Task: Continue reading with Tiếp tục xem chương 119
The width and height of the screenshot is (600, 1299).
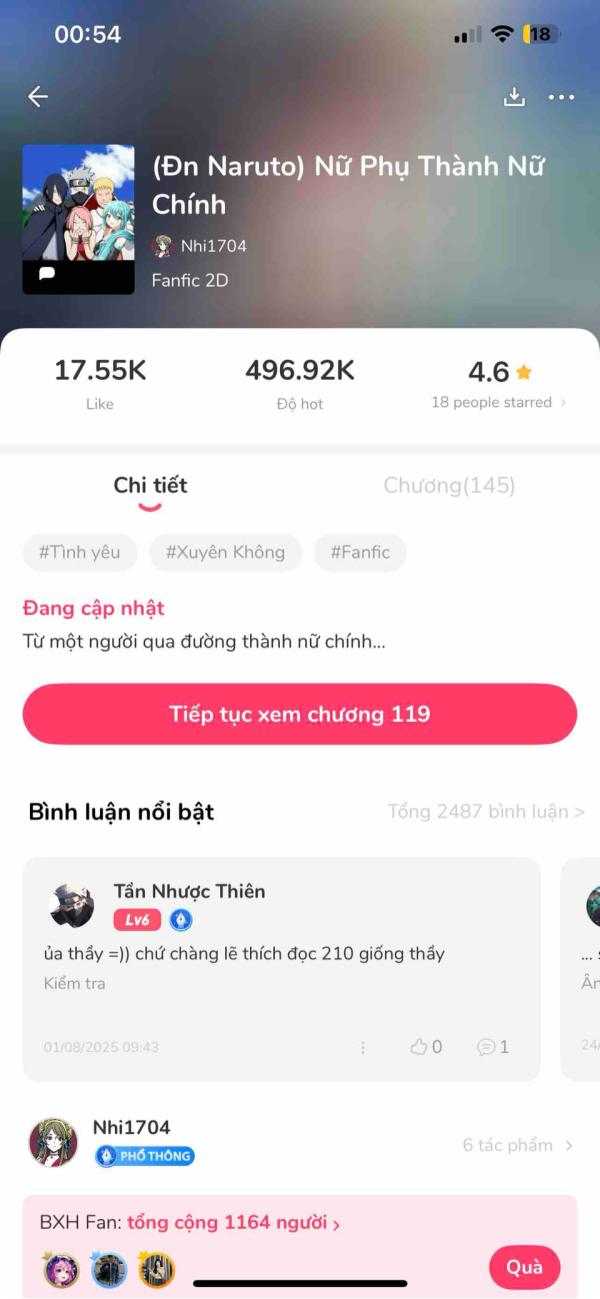Action: pos(300,714)
